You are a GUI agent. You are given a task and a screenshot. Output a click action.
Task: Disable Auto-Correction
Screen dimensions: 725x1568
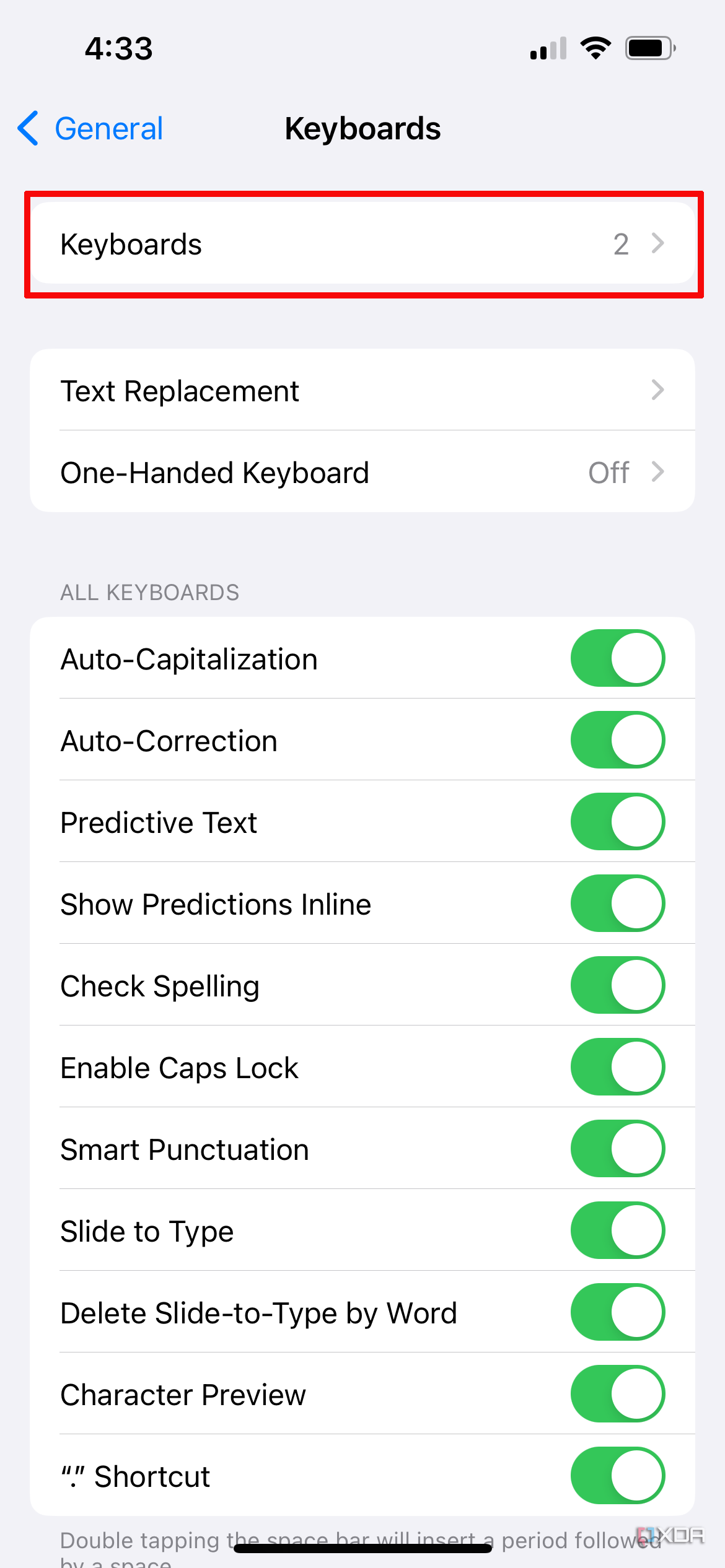(x=617, y=739)
